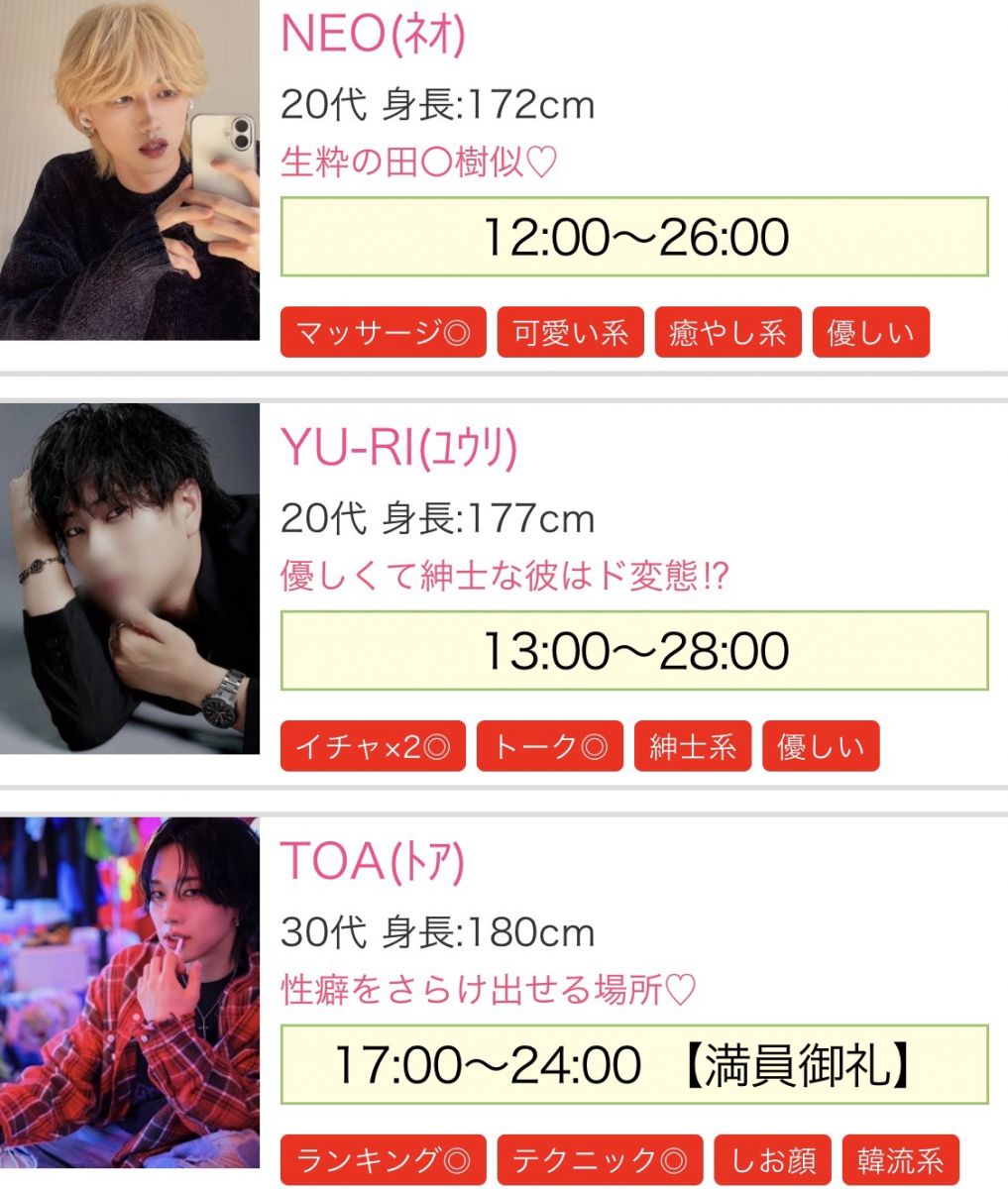This screenshot has width=1008, height=1189.
Task: Tap the しお顔 tag
Action: click(x=773, y=1160)
